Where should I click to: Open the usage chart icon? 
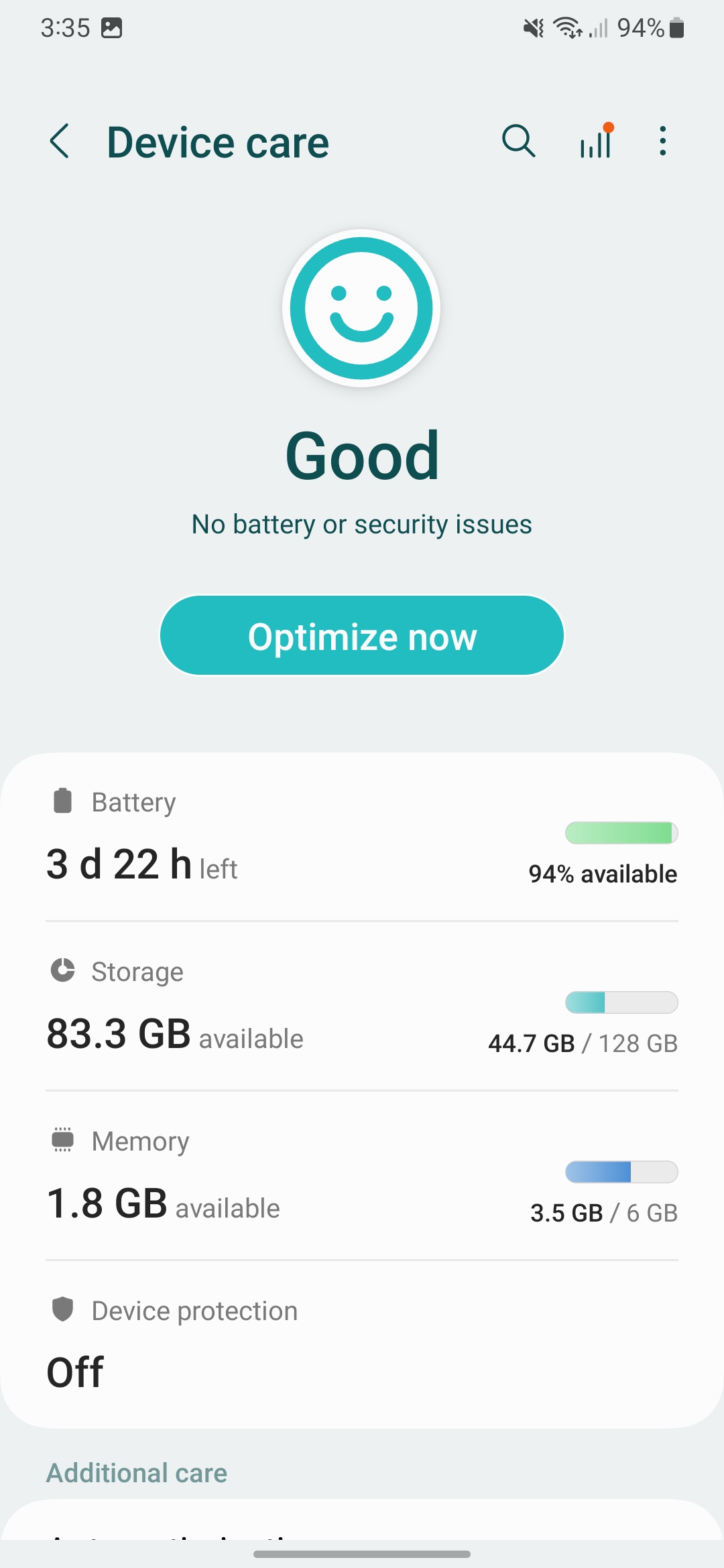point(597,141)
